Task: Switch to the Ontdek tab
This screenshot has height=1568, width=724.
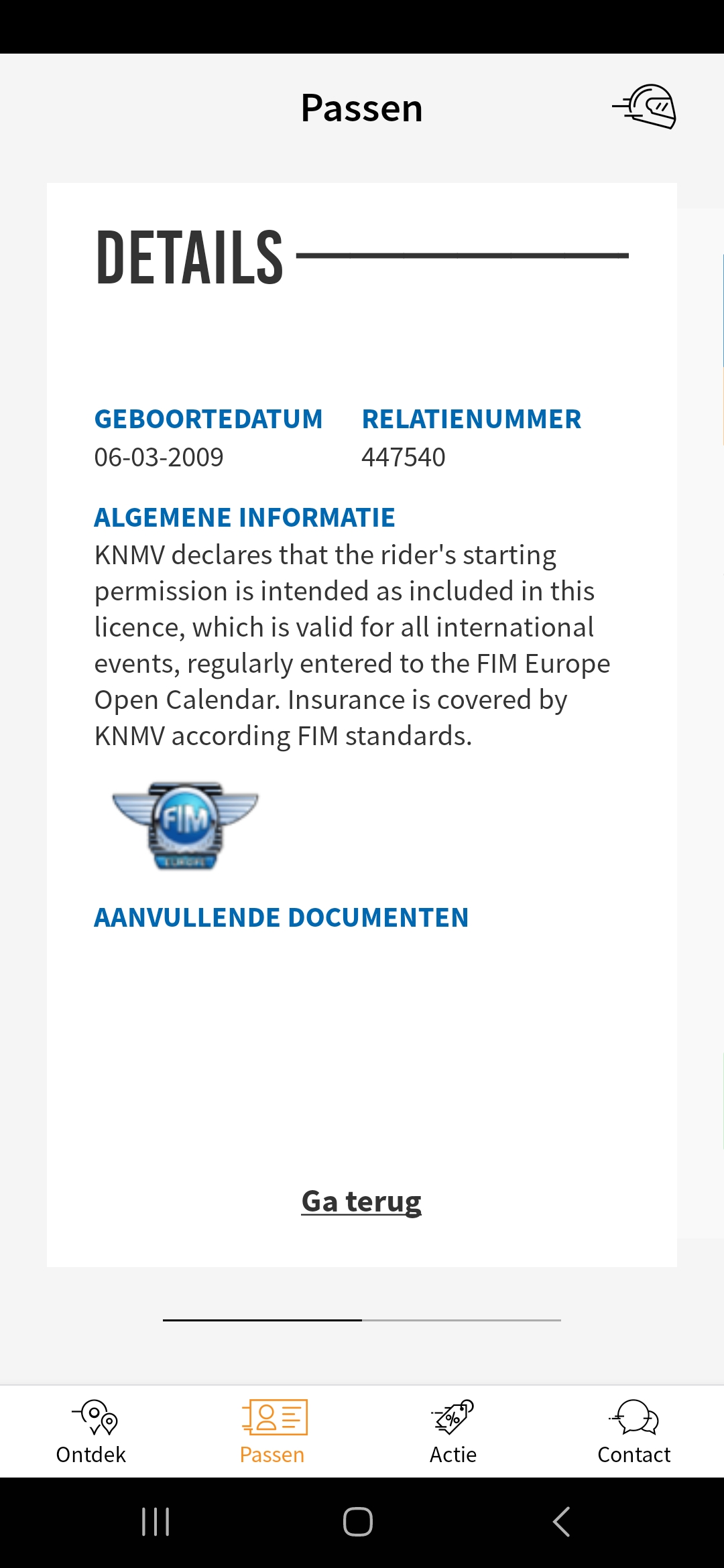Action: (x=91, y=1432)
